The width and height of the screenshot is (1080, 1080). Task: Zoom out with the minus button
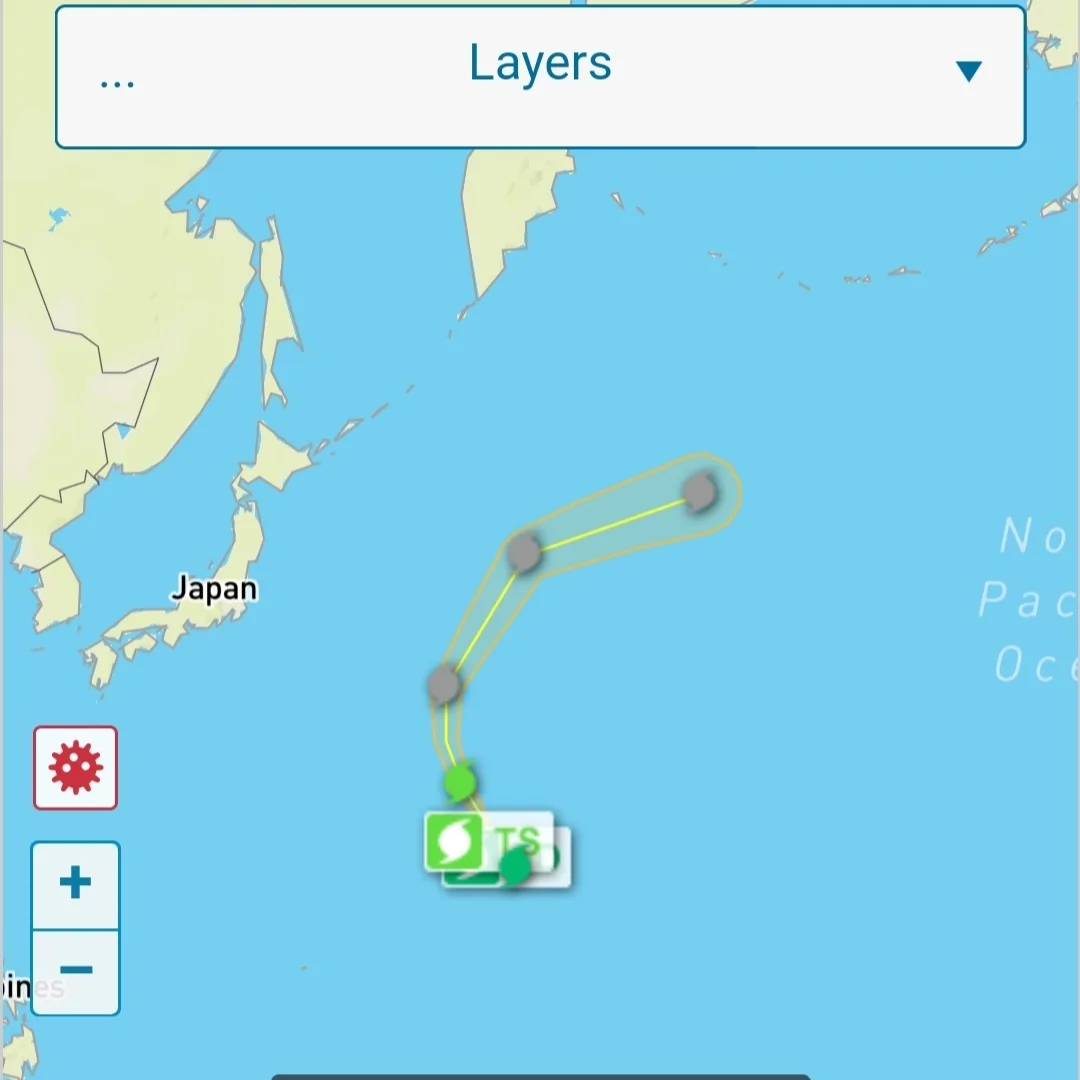tap(75, 971)
